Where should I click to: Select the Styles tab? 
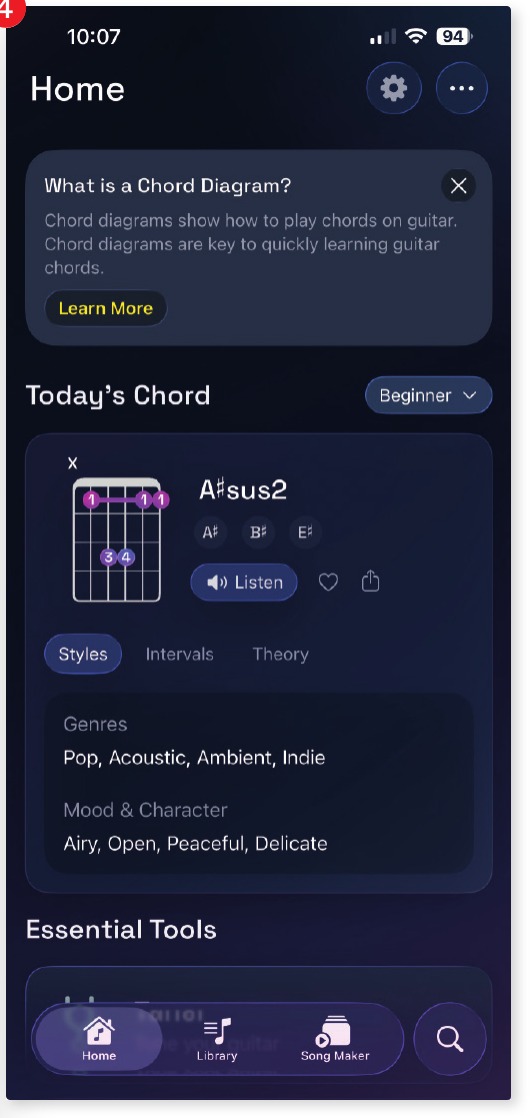(x=83, y=655)
